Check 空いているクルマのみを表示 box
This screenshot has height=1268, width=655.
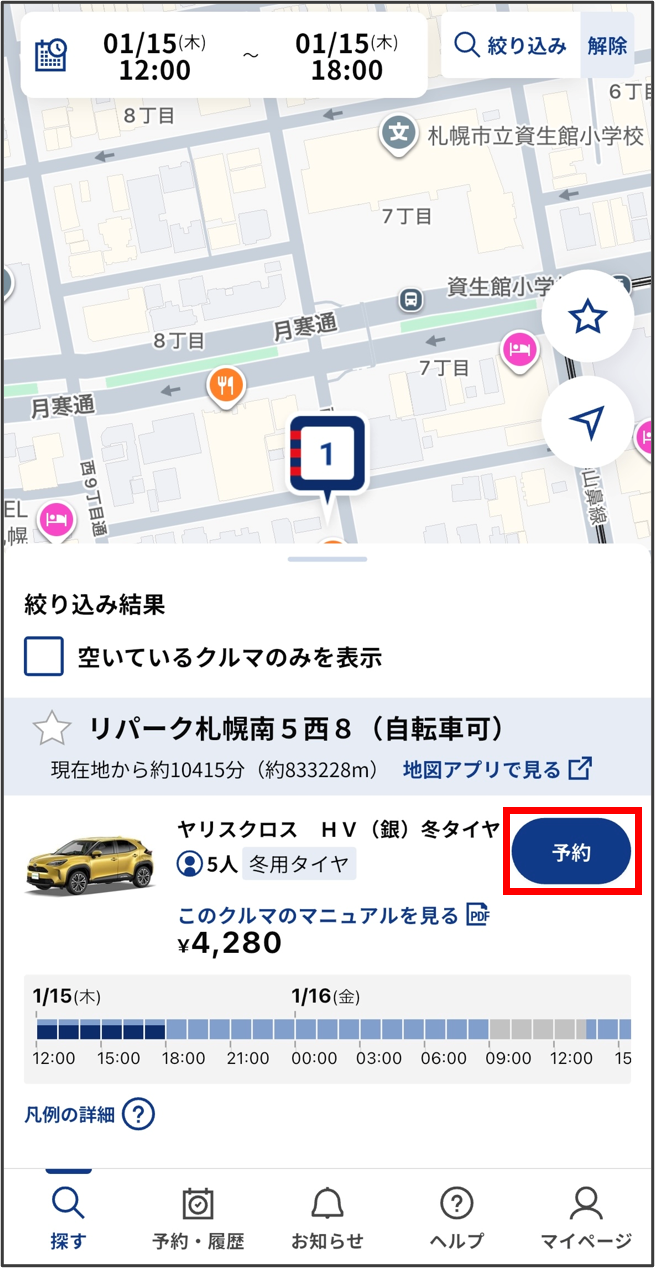click(x=44, y=657)
